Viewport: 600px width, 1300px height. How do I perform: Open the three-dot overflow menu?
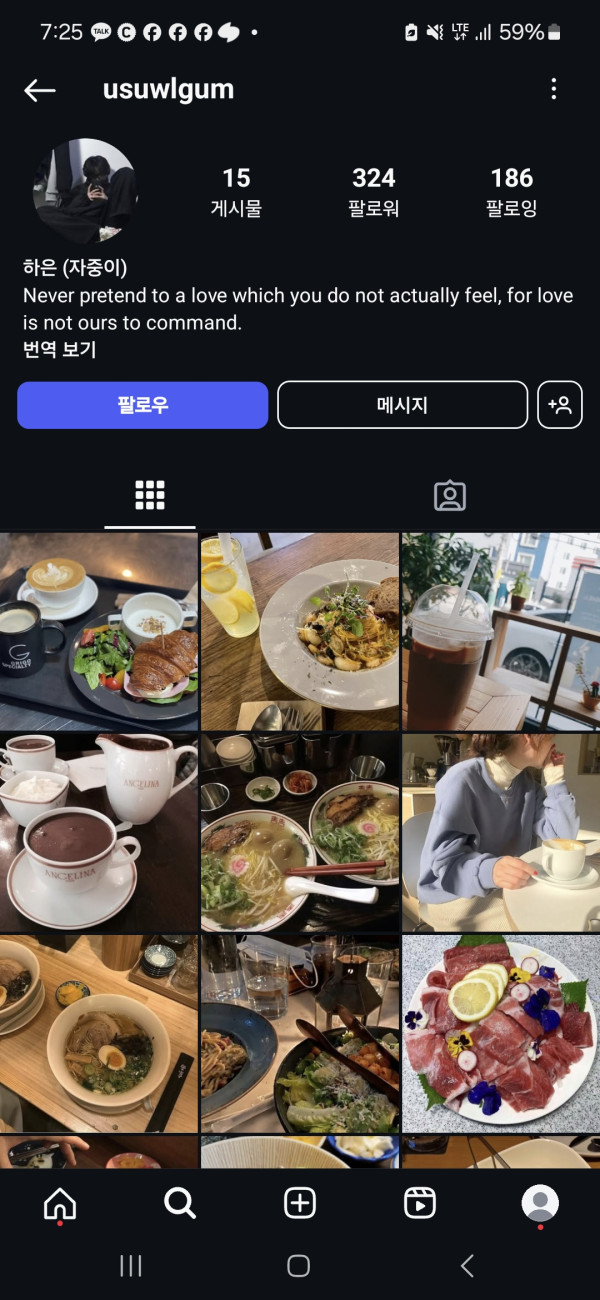(553, 89)
